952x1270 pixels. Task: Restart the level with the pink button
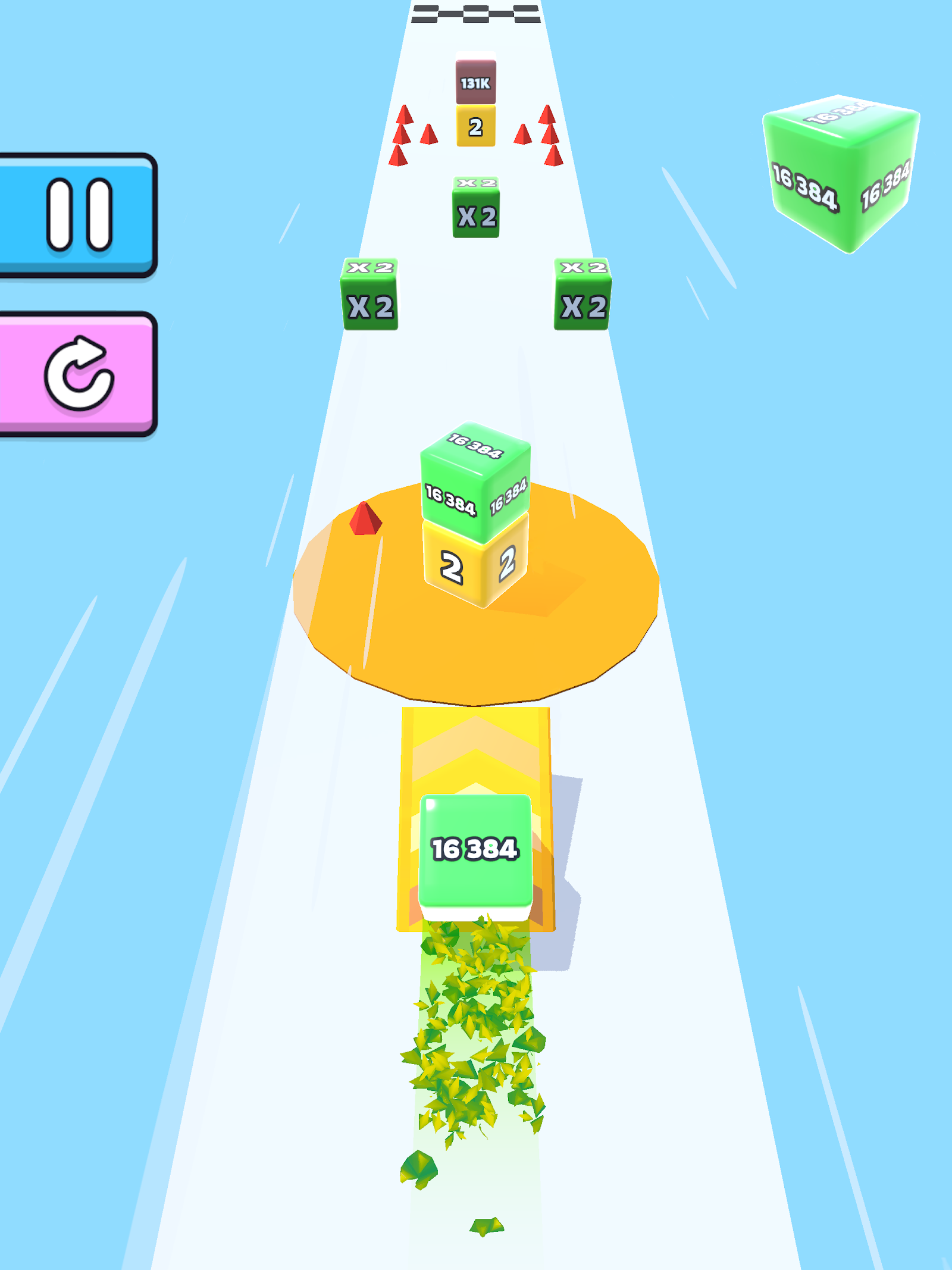[x=77, y=374]
